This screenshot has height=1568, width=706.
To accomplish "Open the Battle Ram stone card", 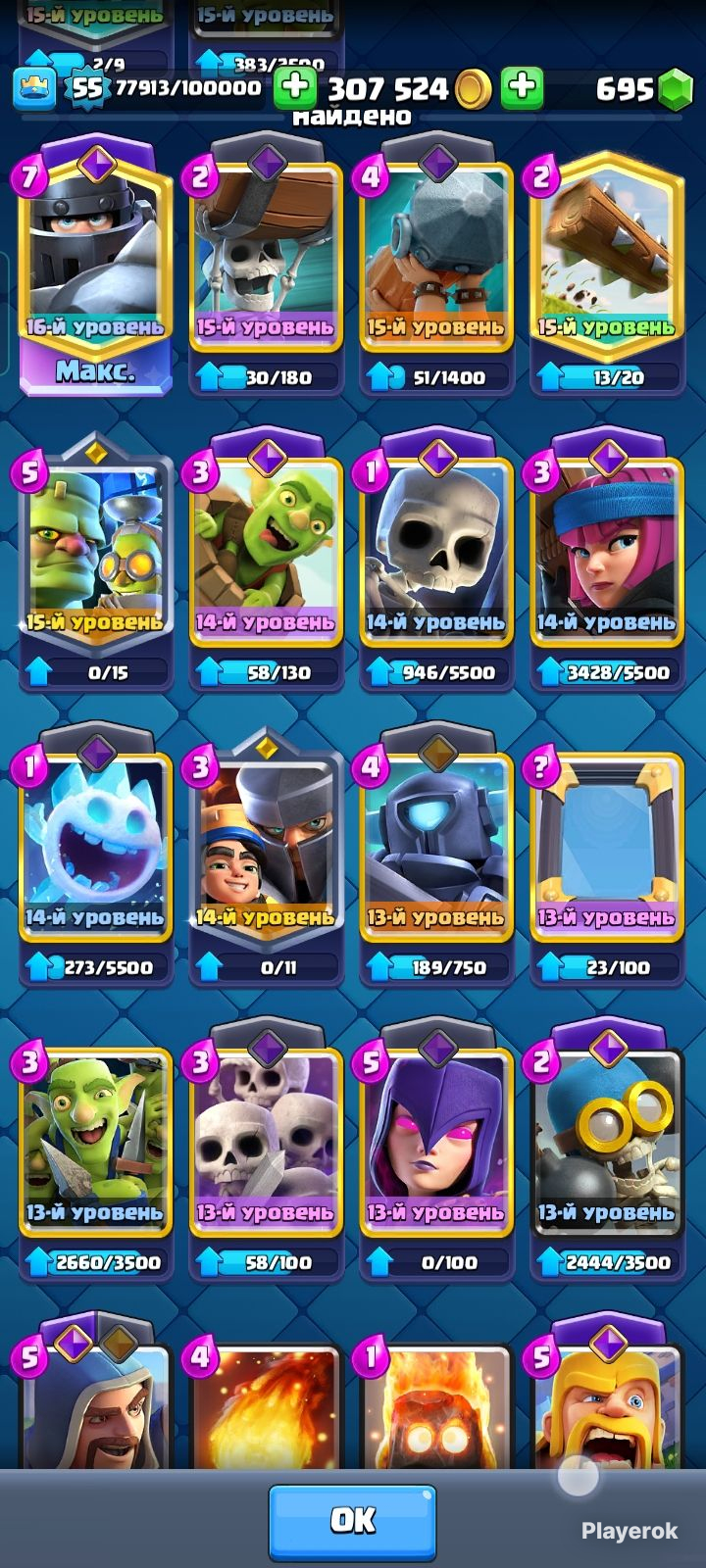I will [436, 255].
